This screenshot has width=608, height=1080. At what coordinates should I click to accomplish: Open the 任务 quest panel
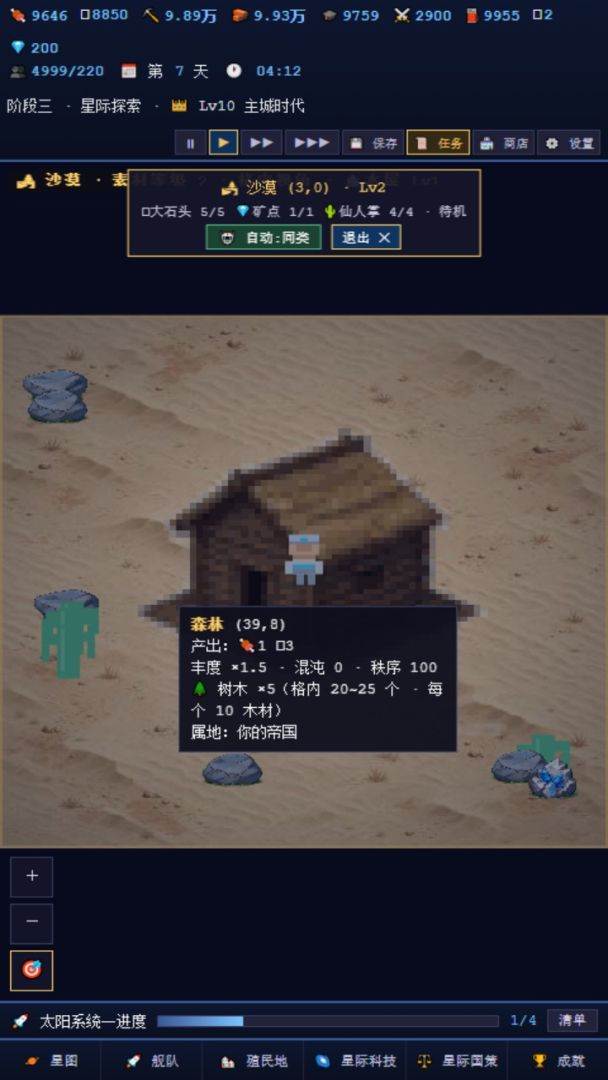click(439, 143)
